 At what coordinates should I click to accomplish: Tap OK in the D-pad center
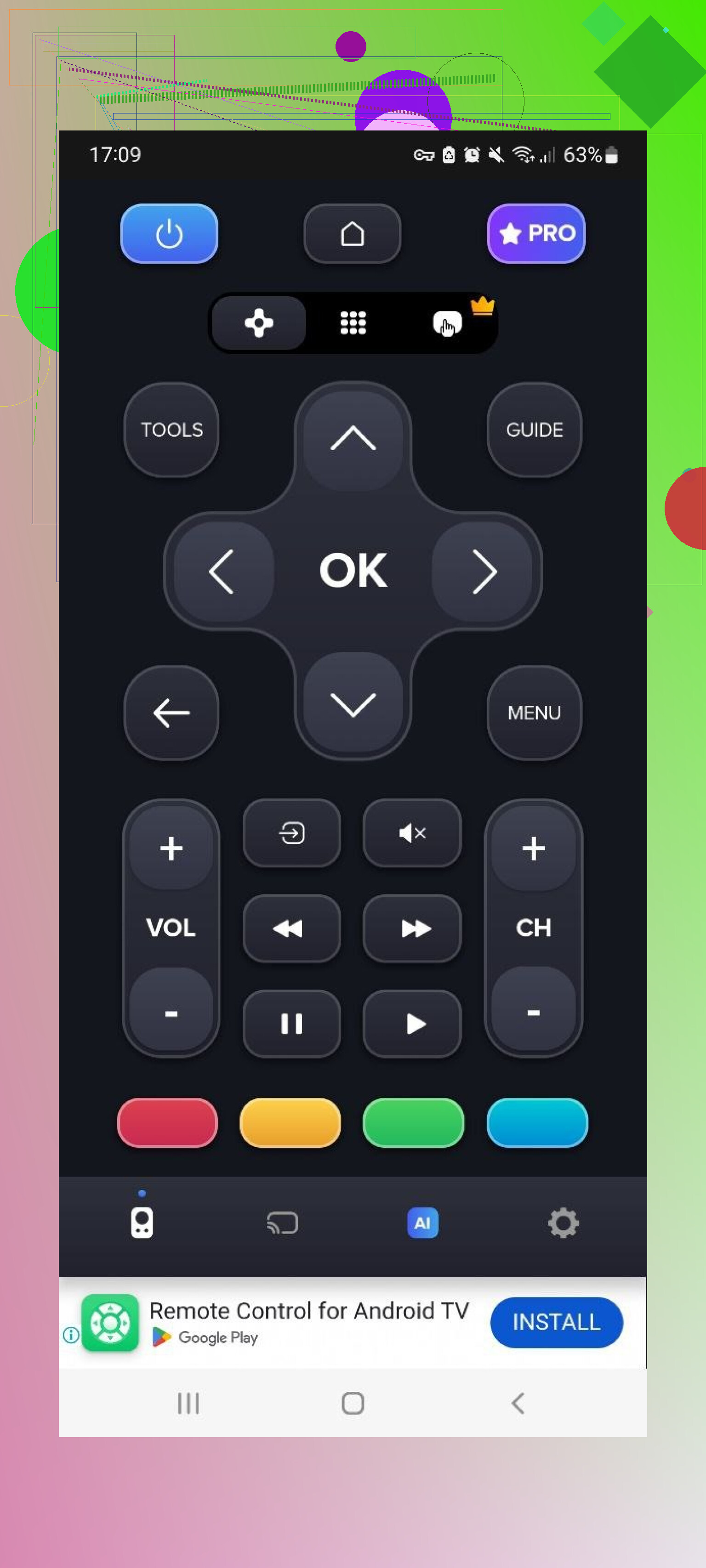[353, 571]
